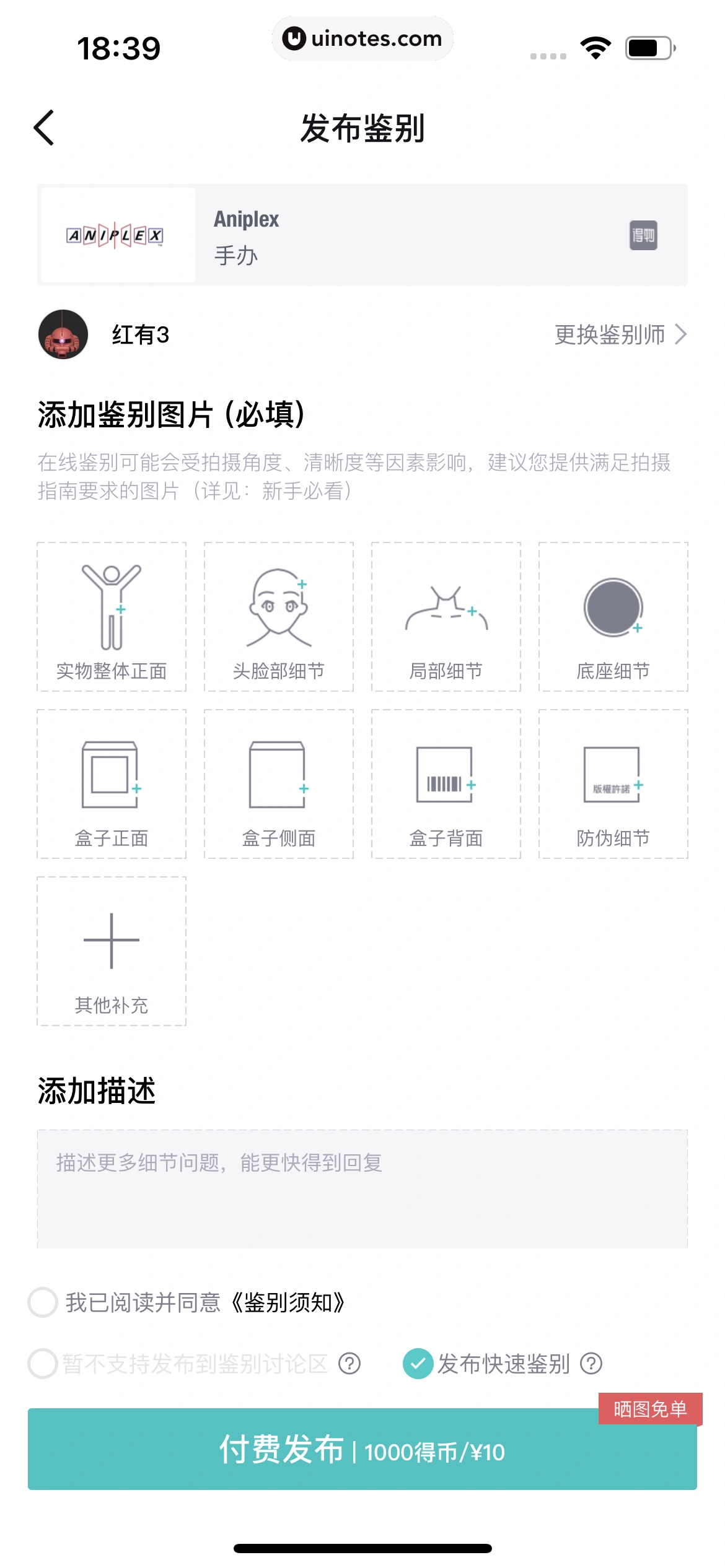Add photo for 底座细节 slot

tap(613, 616)
